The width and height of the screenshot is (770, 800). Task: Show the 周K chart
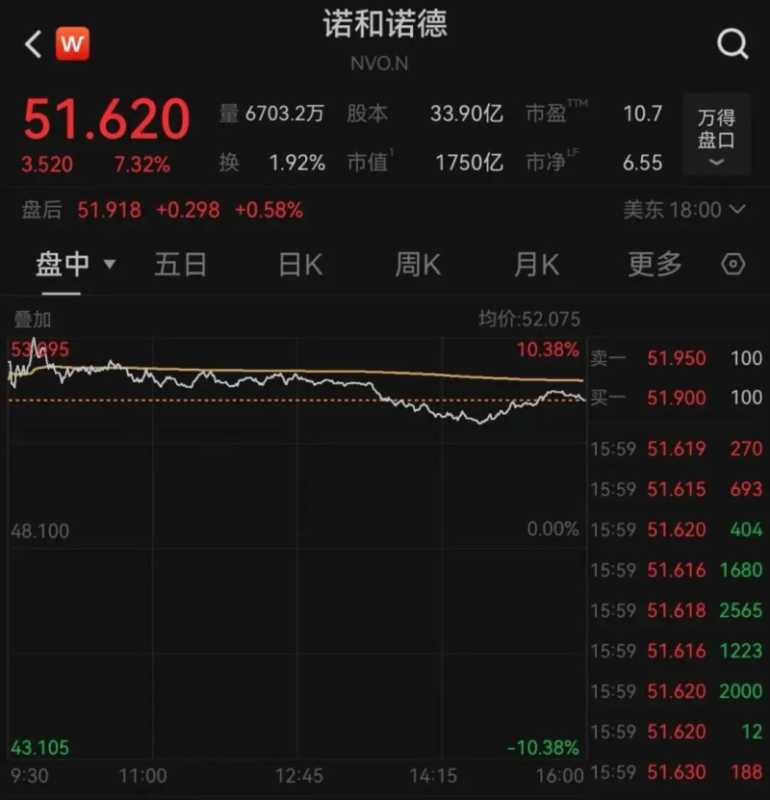[418, 264]
